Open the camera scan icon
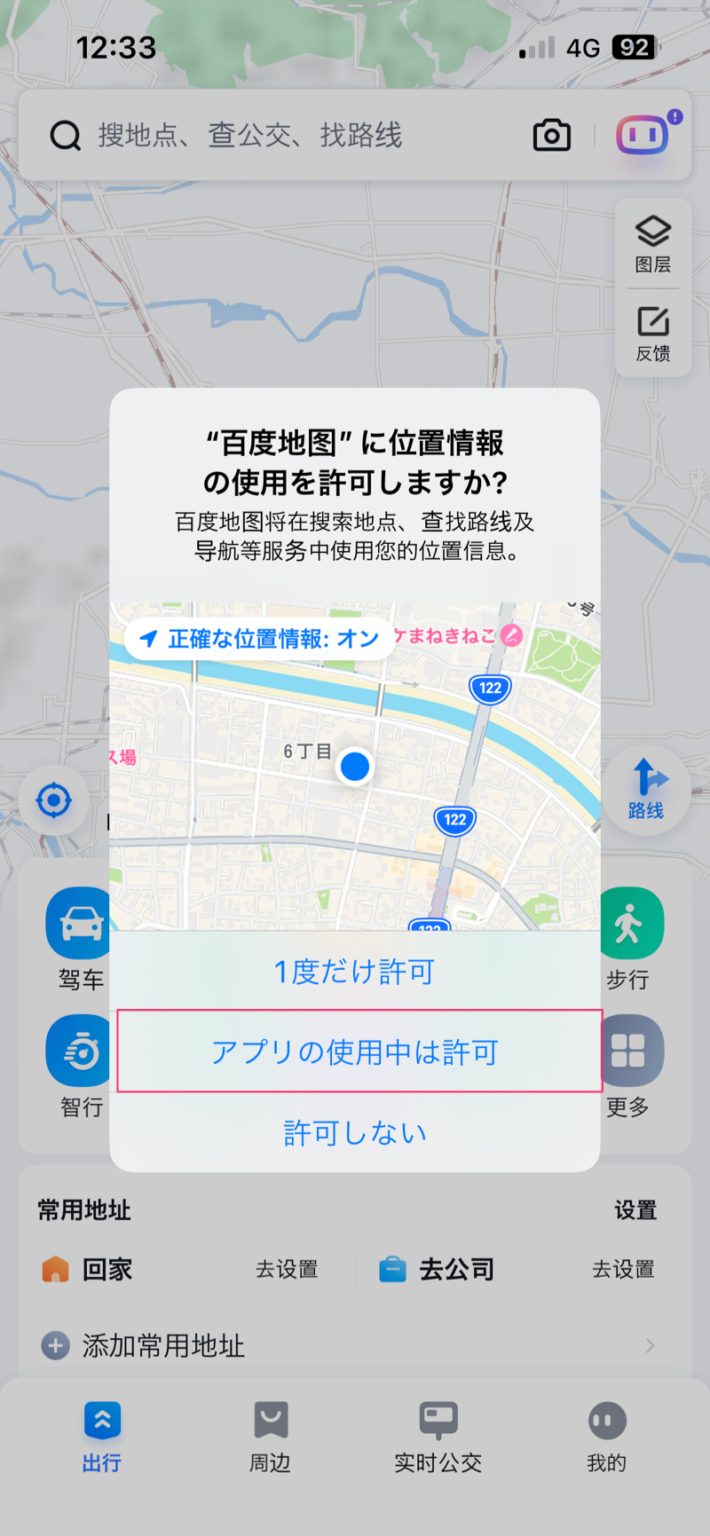This screenshot has width=710, height=1536. click(x=552, y=135)
